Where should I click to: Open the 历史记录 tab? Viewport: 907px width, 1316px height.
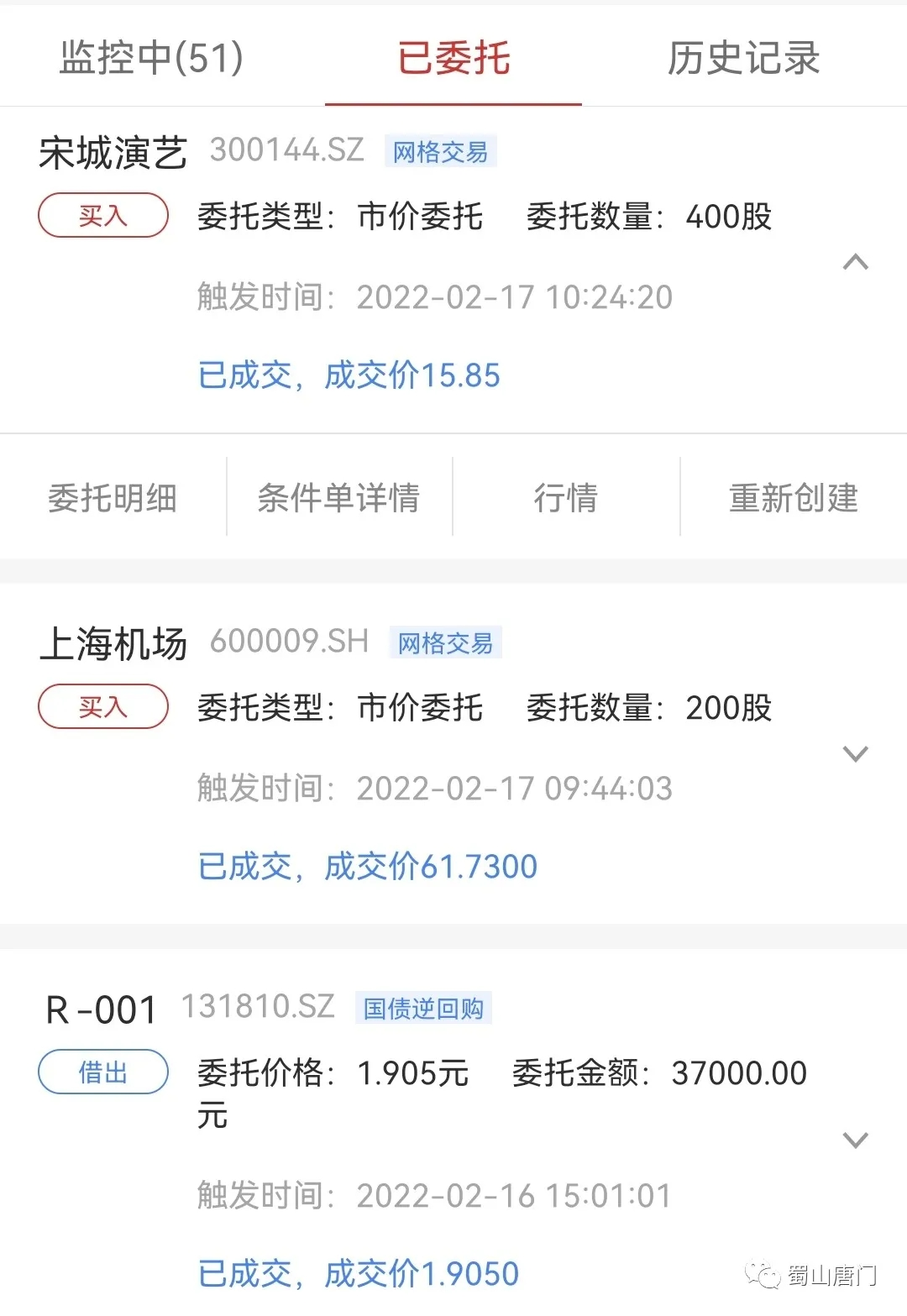point(743,59)
